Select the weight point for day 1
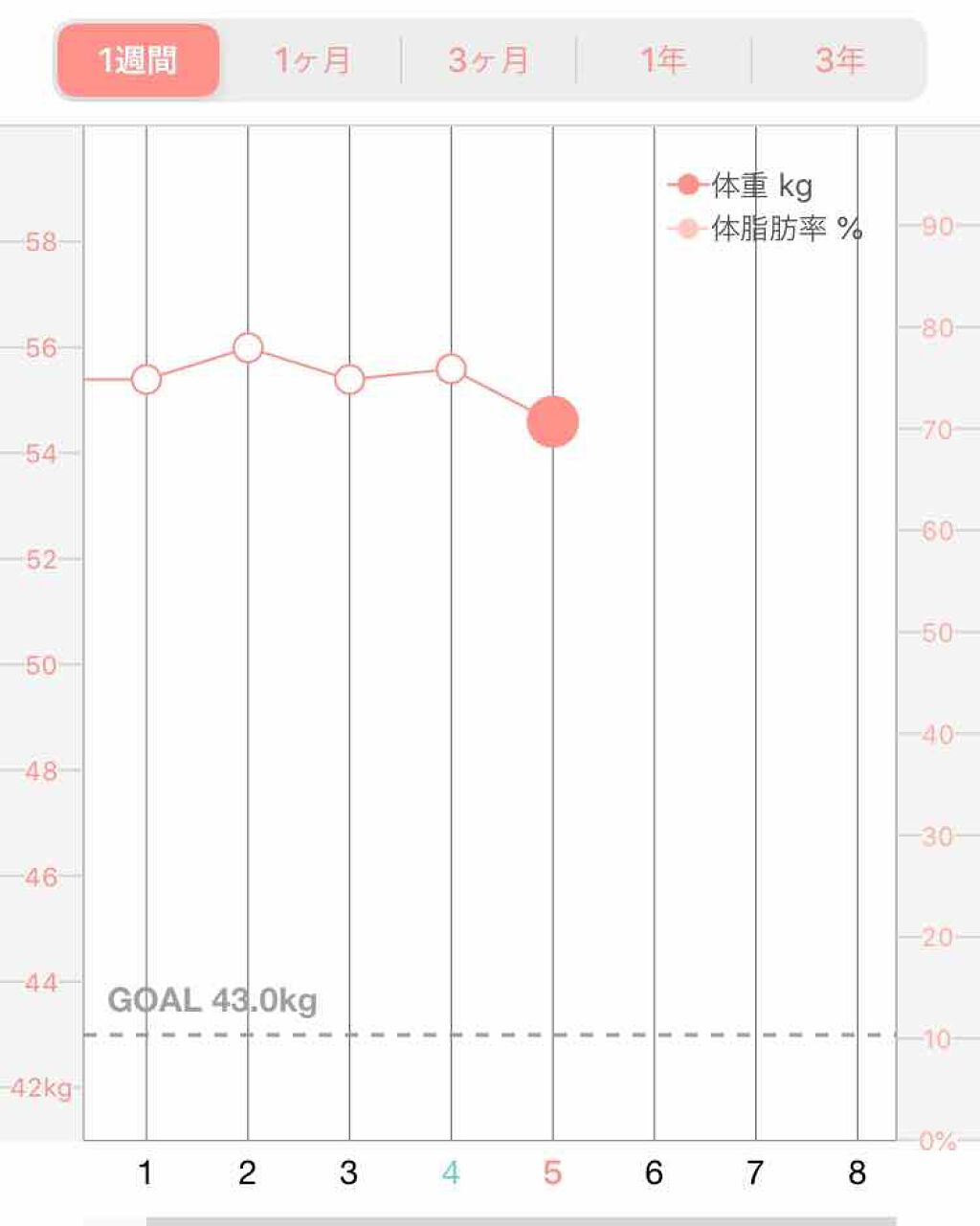 coord(146,380)
